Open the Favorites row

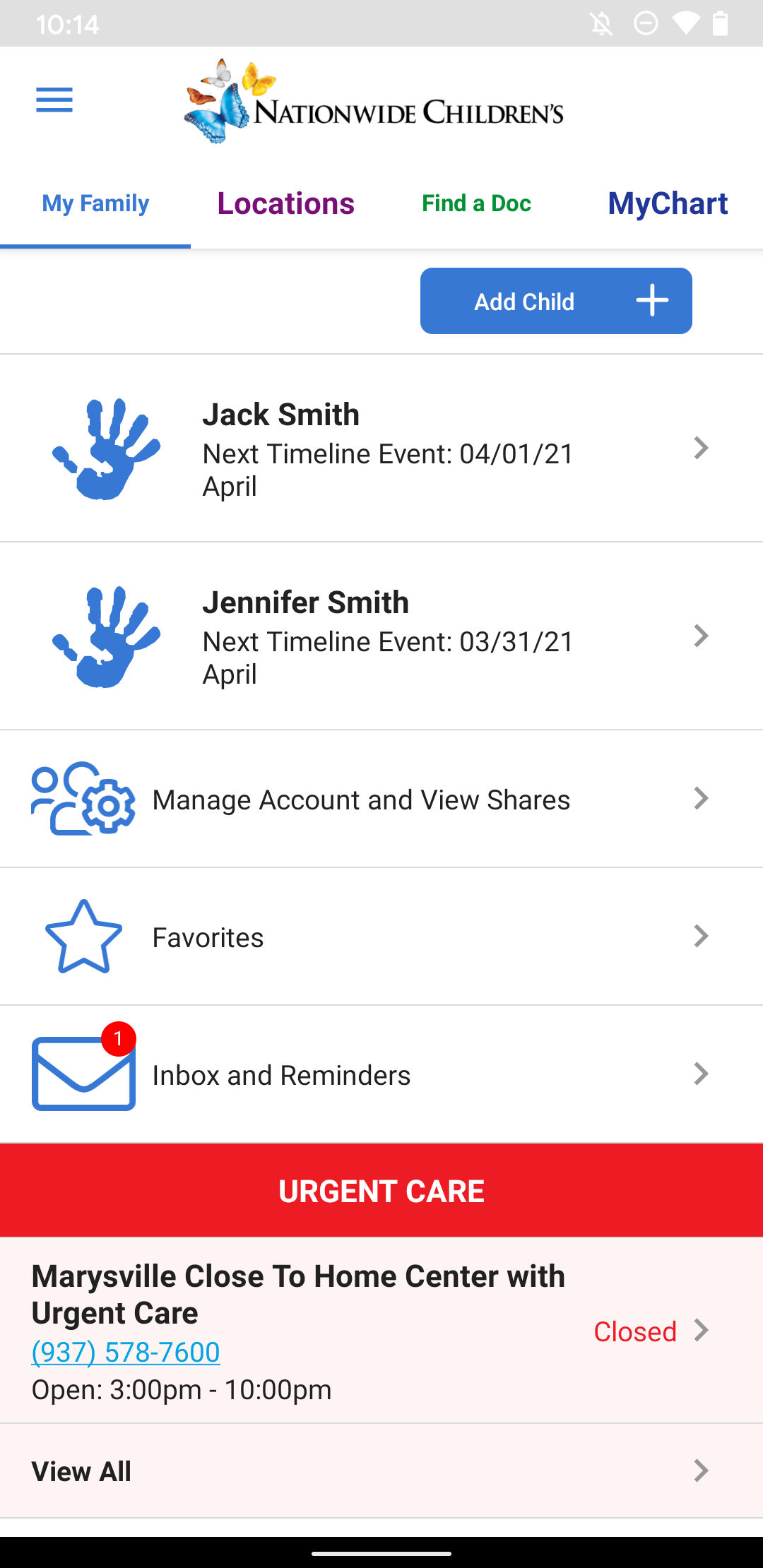point(381,937)
